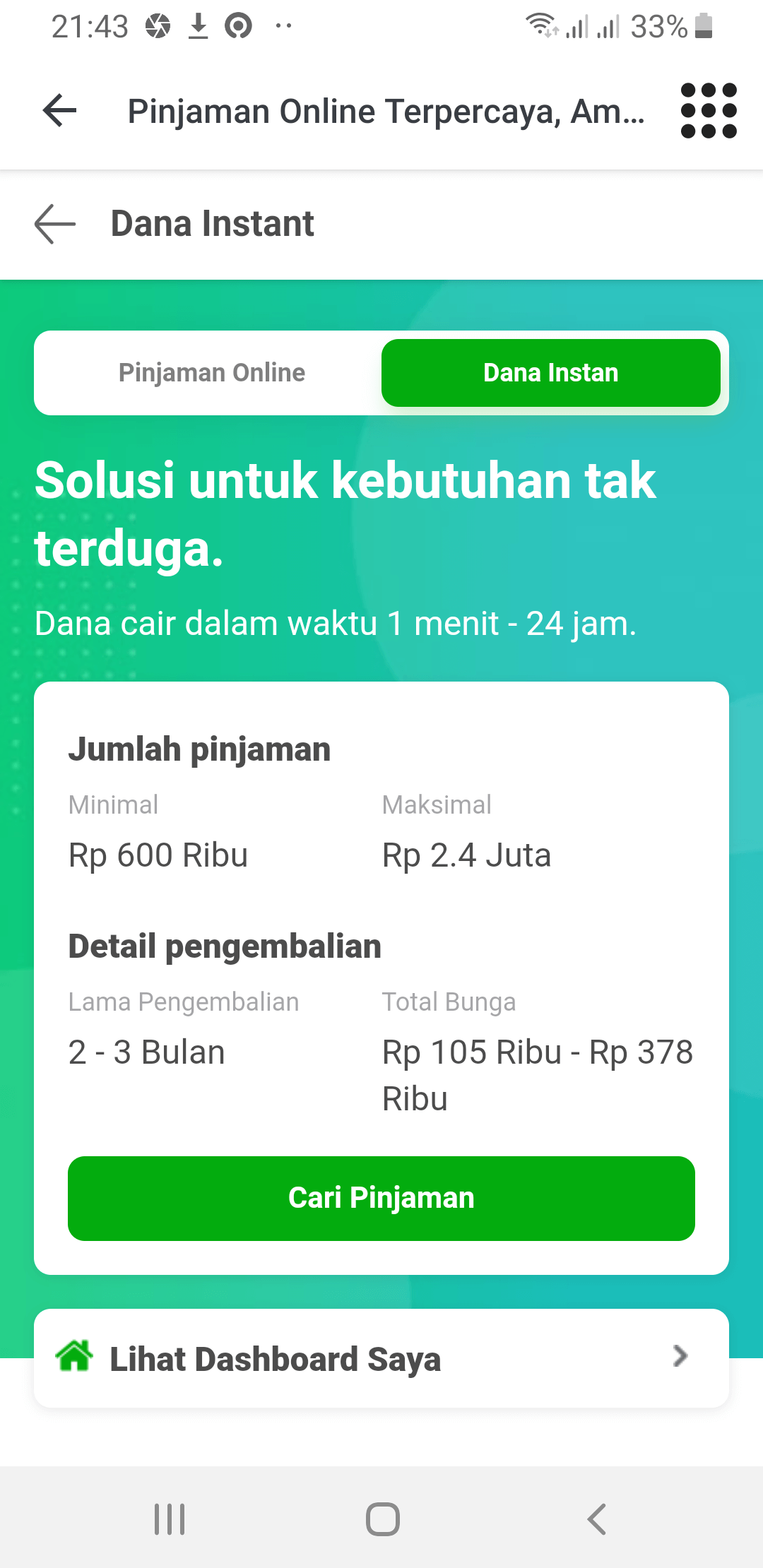Expand the truncated page title Pinjaman Online Terpercaya
This screenshot has width=763, height=1568.
387,111
